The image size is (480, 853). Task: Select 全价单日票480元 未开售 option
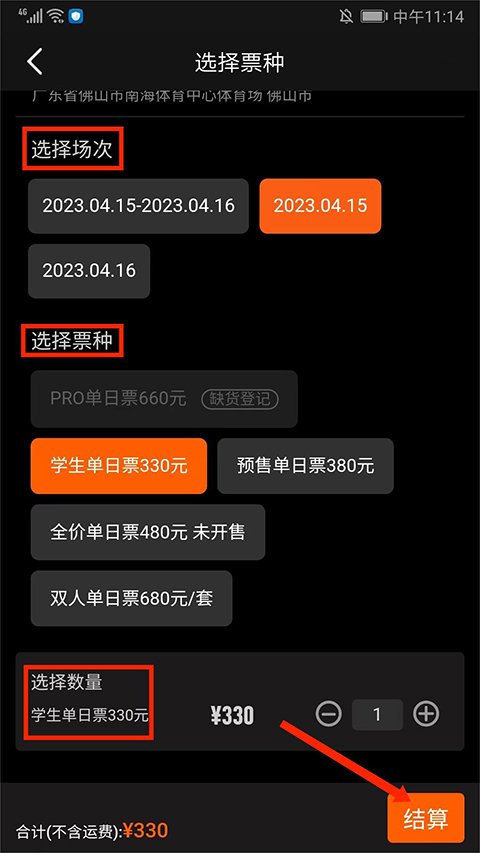pyautogui.click(x=147, y=532)
